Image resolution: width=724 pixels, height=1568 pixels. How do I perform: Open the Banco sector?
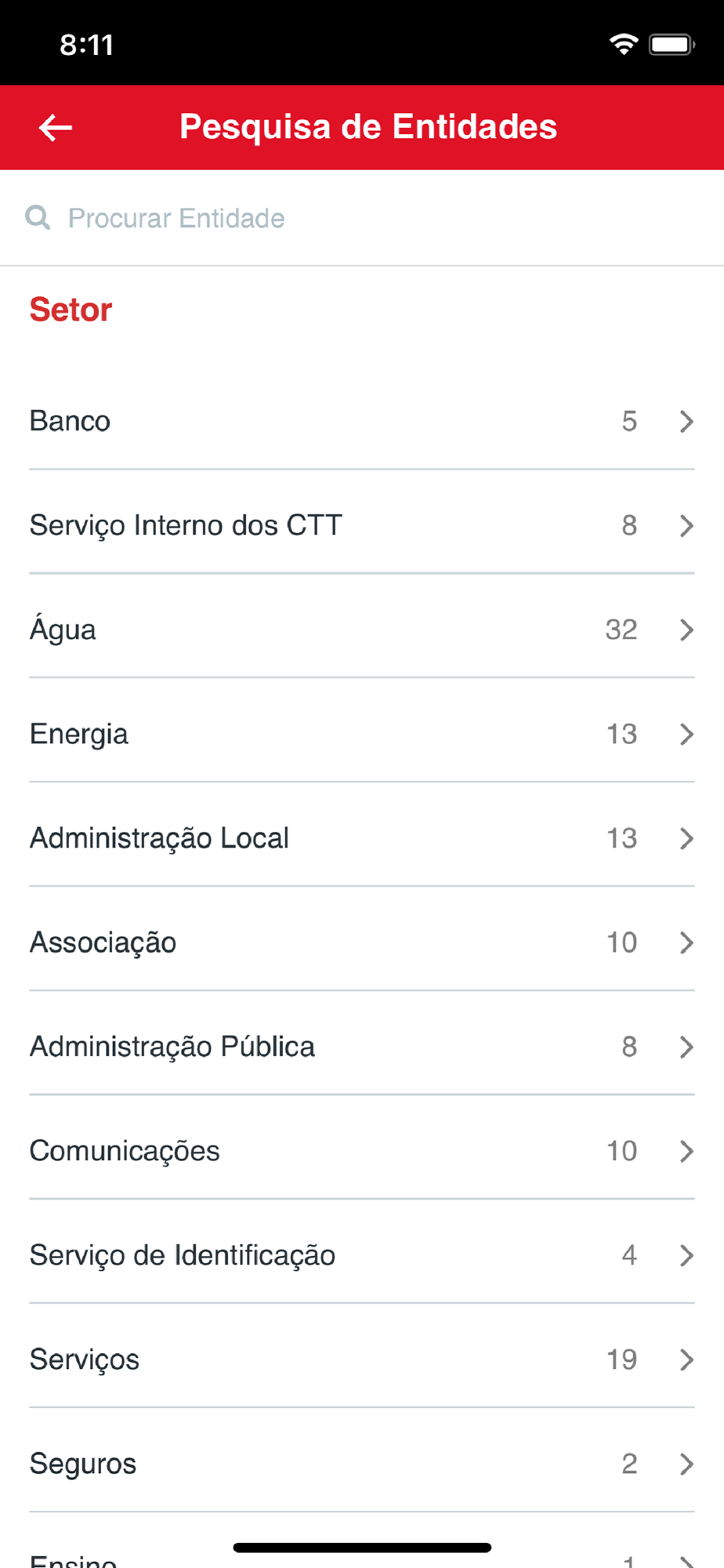point(360,421)
